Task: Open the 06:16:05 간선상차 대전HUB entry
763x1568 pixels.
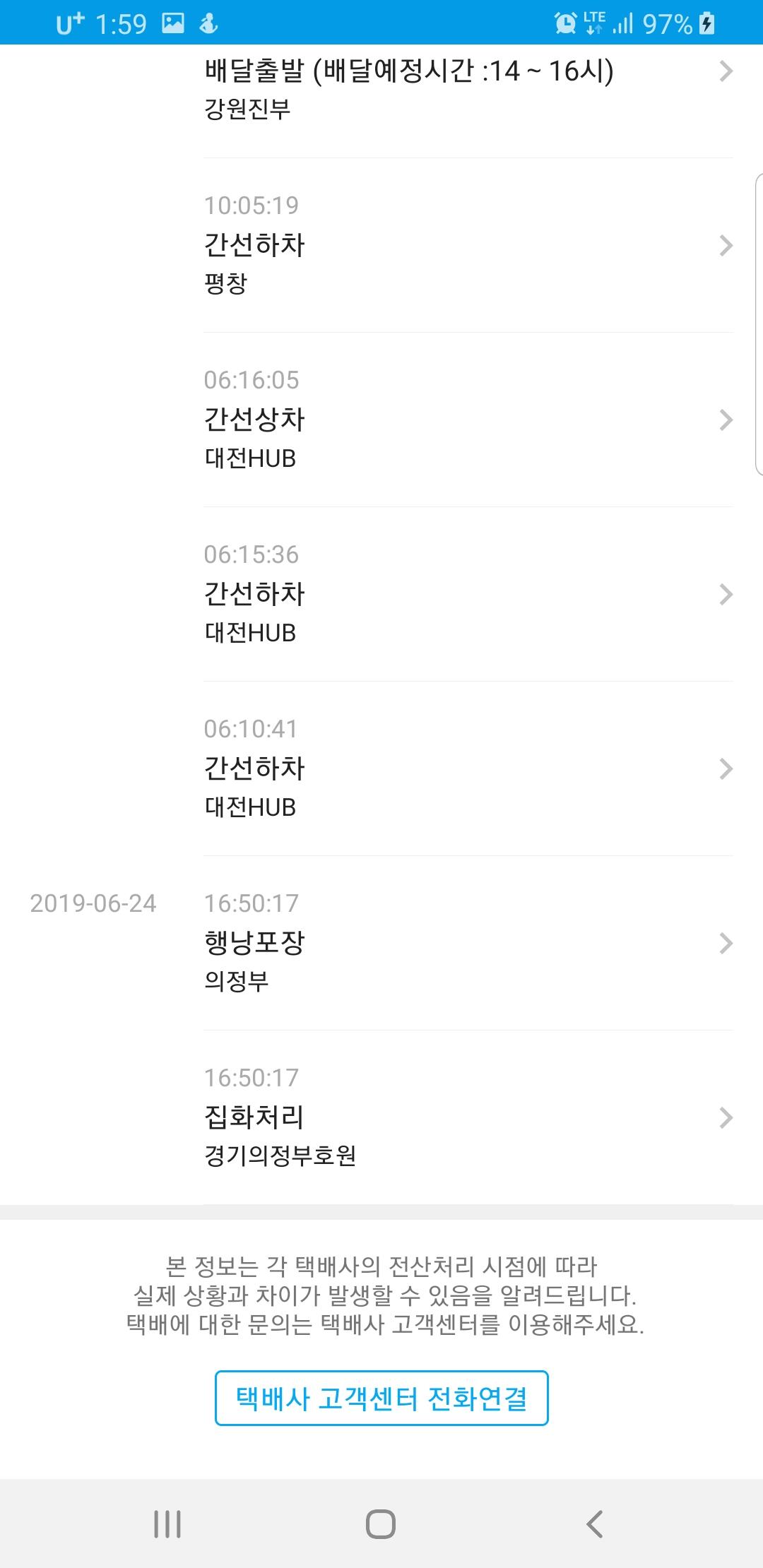Action: (466, 420)
